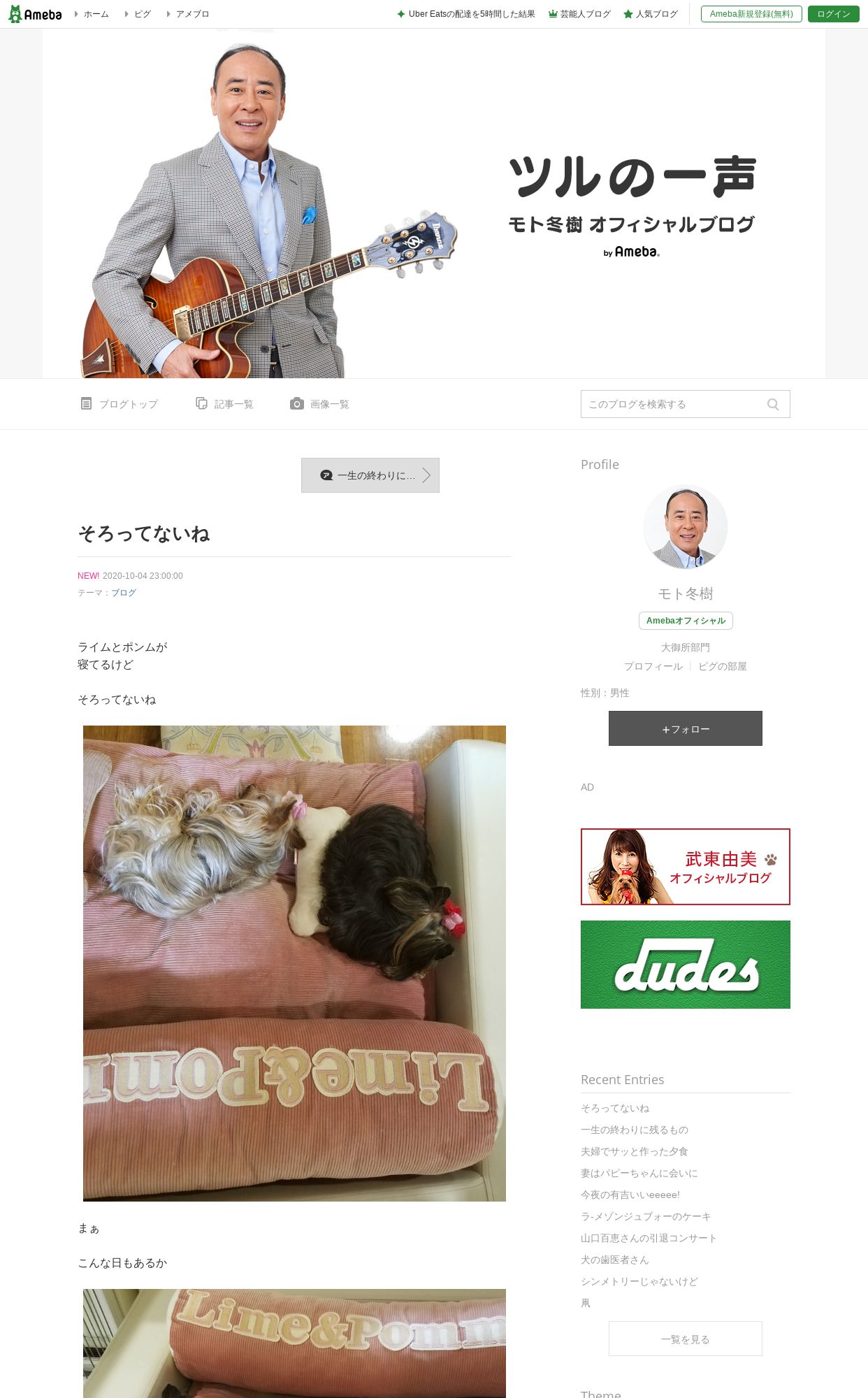Open the 芸能人ブログ link
The image size is (868, 1398).
(579, 14)
